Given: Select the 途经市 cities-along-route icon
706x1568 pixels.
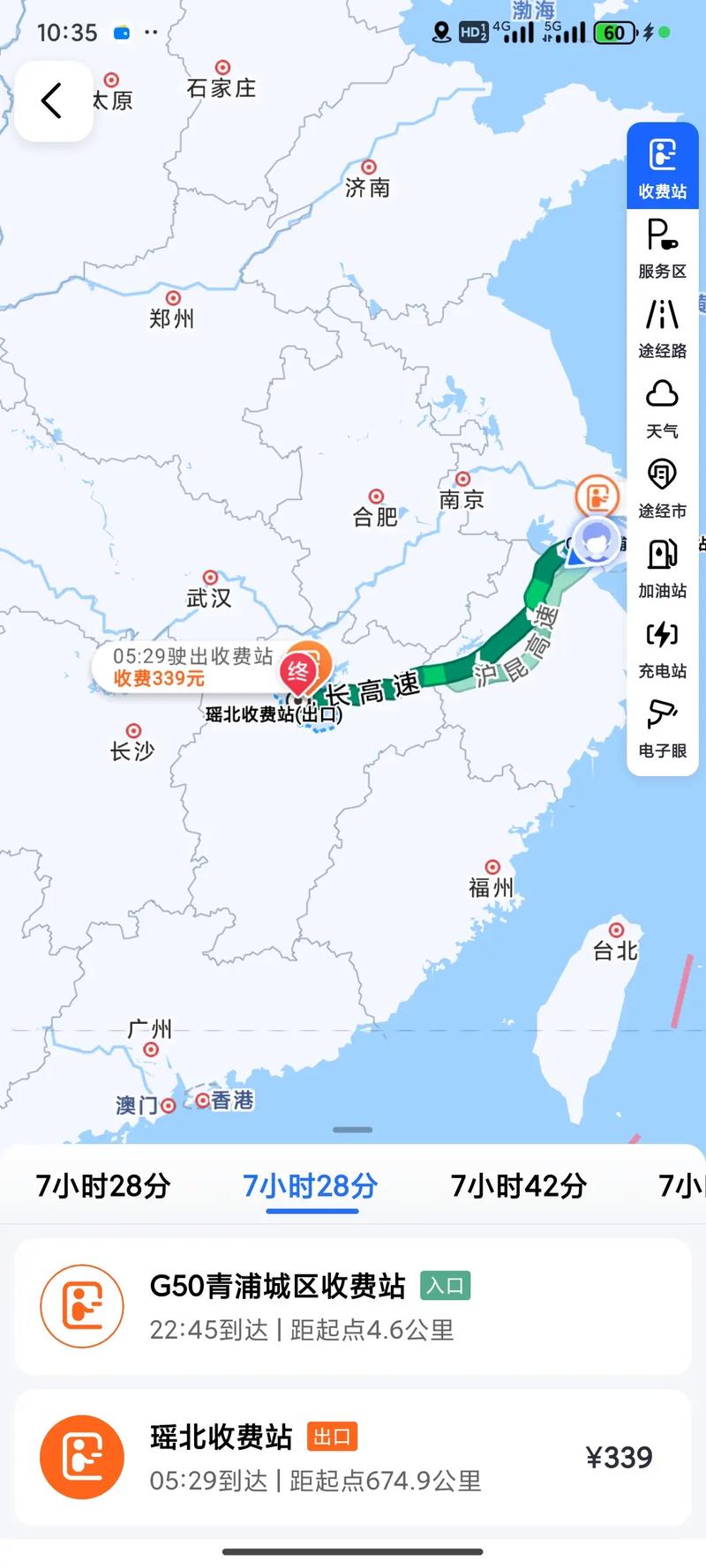Looking at the screenshot, I should [x=662, y=485].
